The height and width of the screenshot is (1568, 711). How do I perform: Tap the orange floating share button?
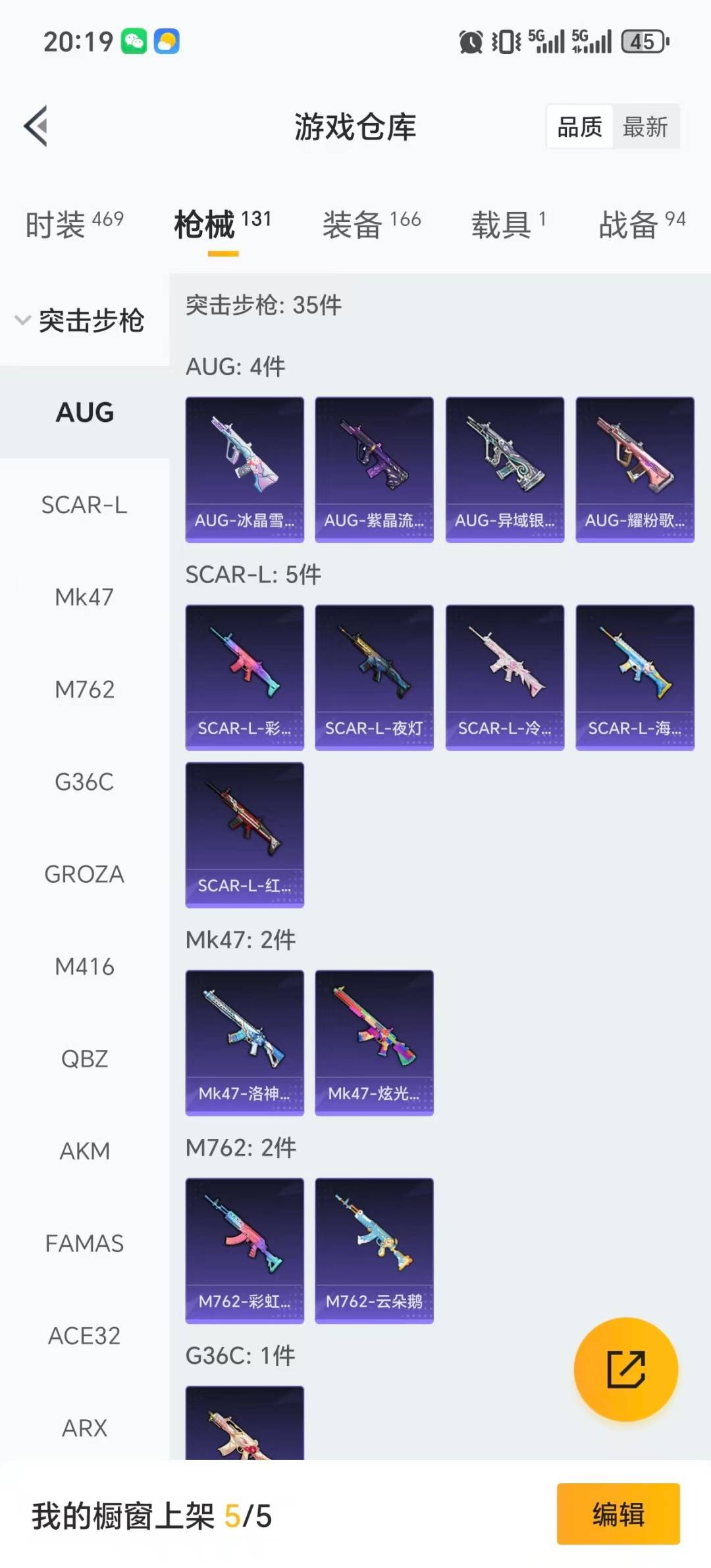pos(625,1369)
